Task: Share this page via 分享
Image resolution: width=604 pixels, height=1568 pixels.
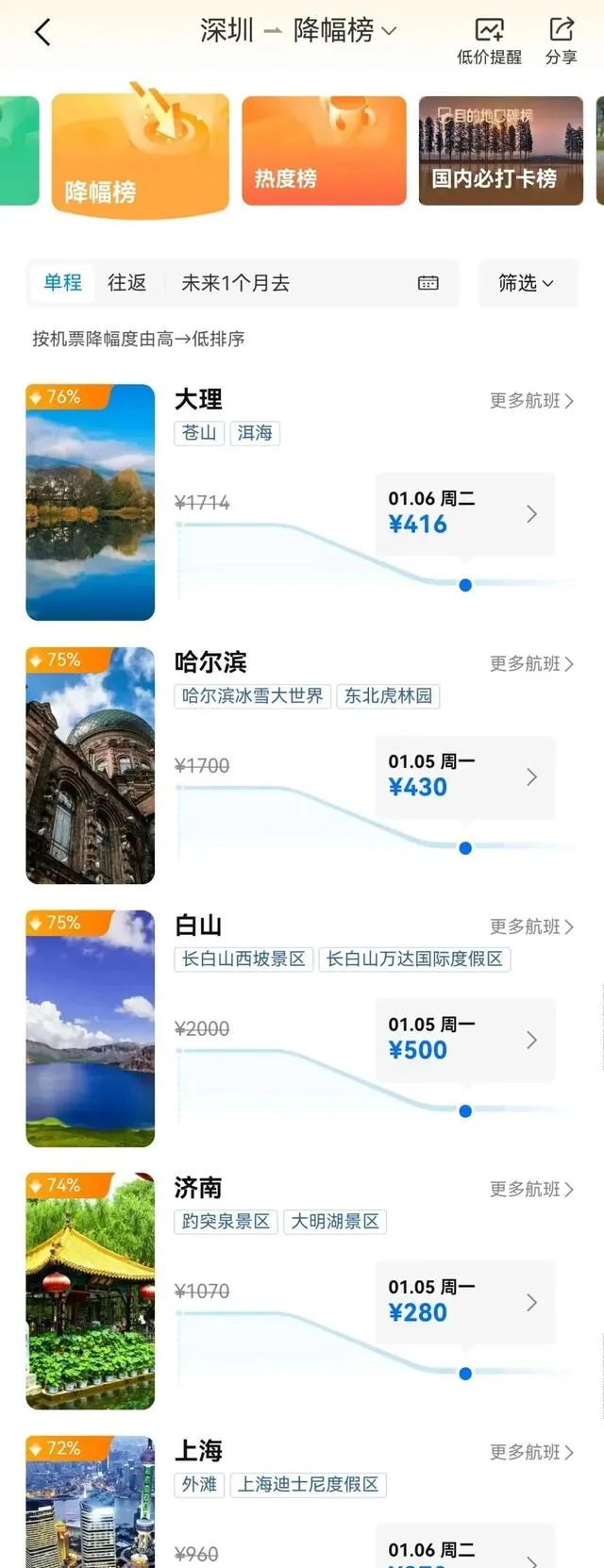Action: pos(561,42)
